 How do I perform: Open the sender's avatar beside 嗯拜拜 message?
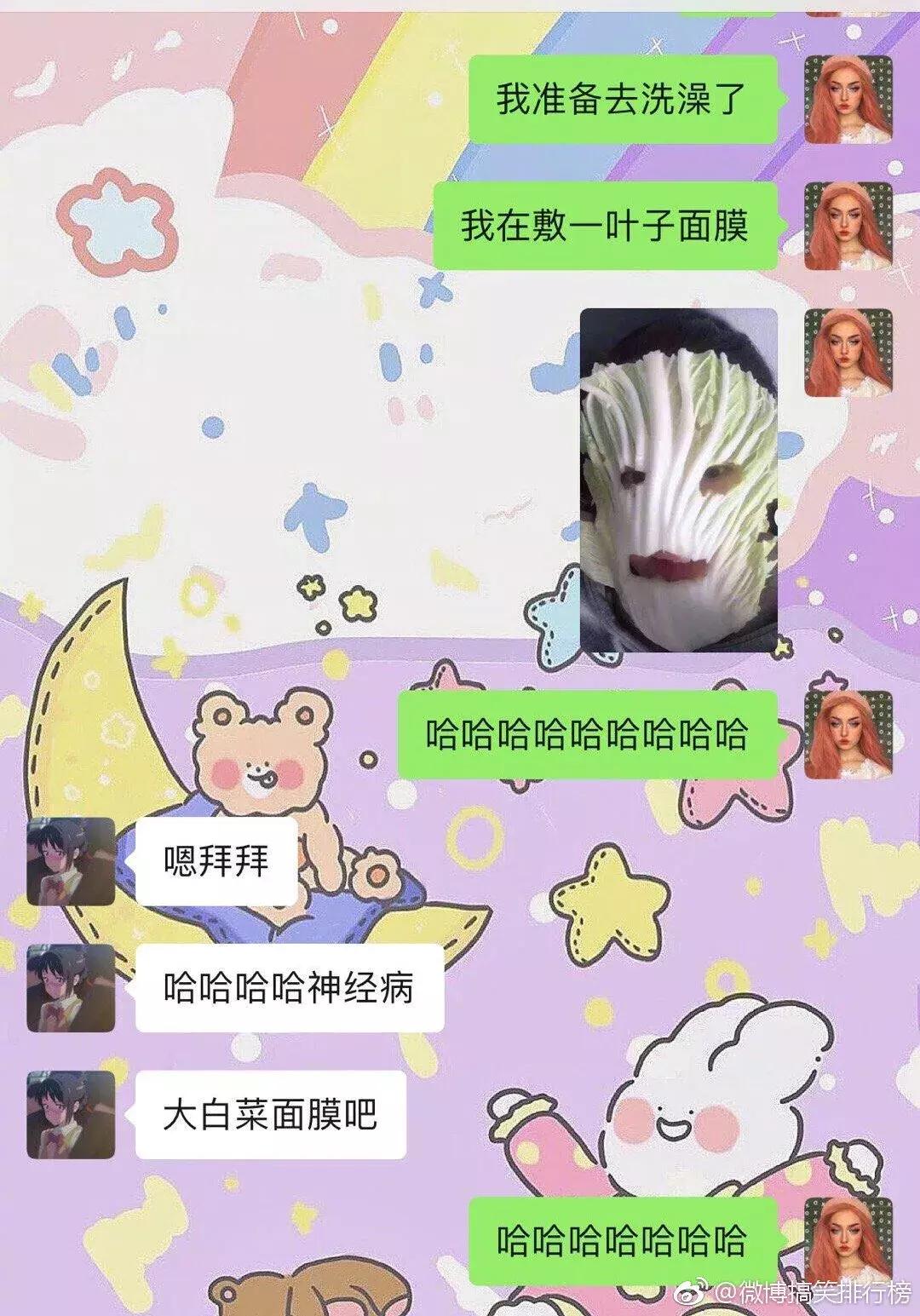pos(71,862)
